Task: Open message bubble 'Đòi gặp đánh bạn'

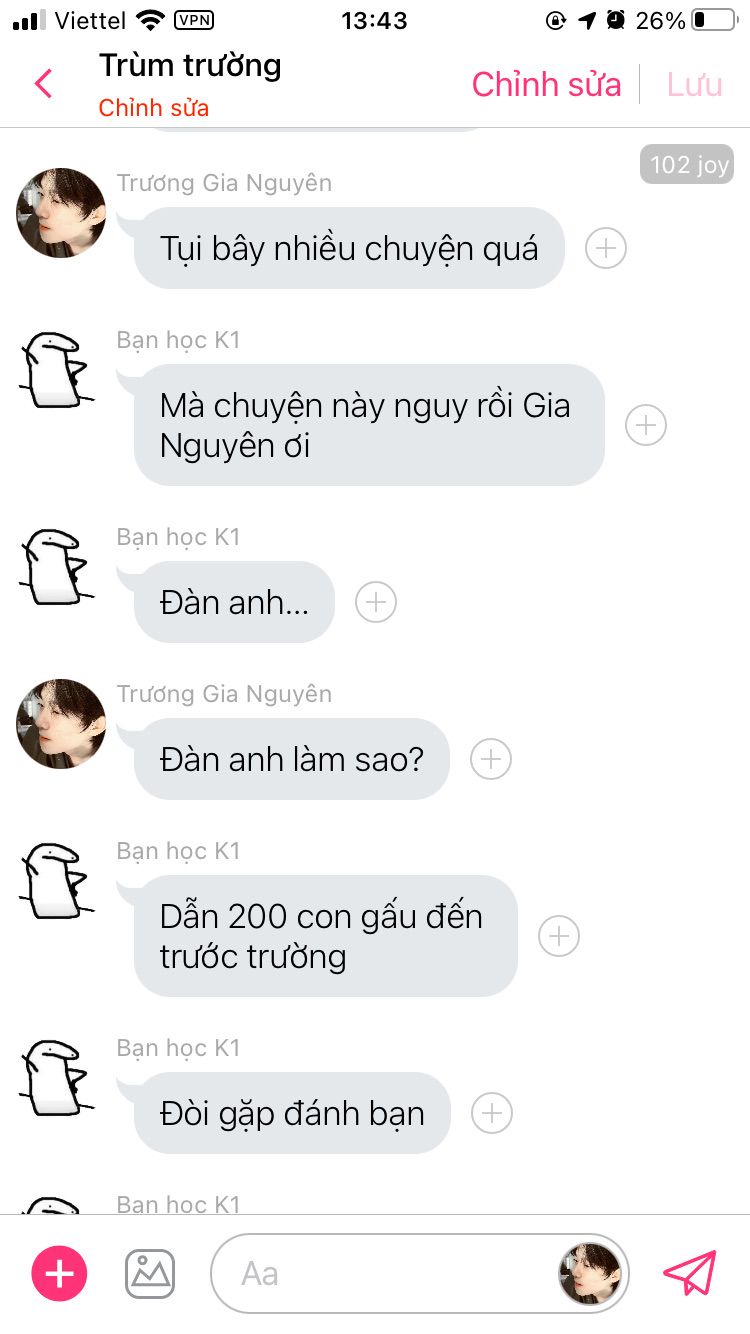Action: click(x=292, y=1113)
